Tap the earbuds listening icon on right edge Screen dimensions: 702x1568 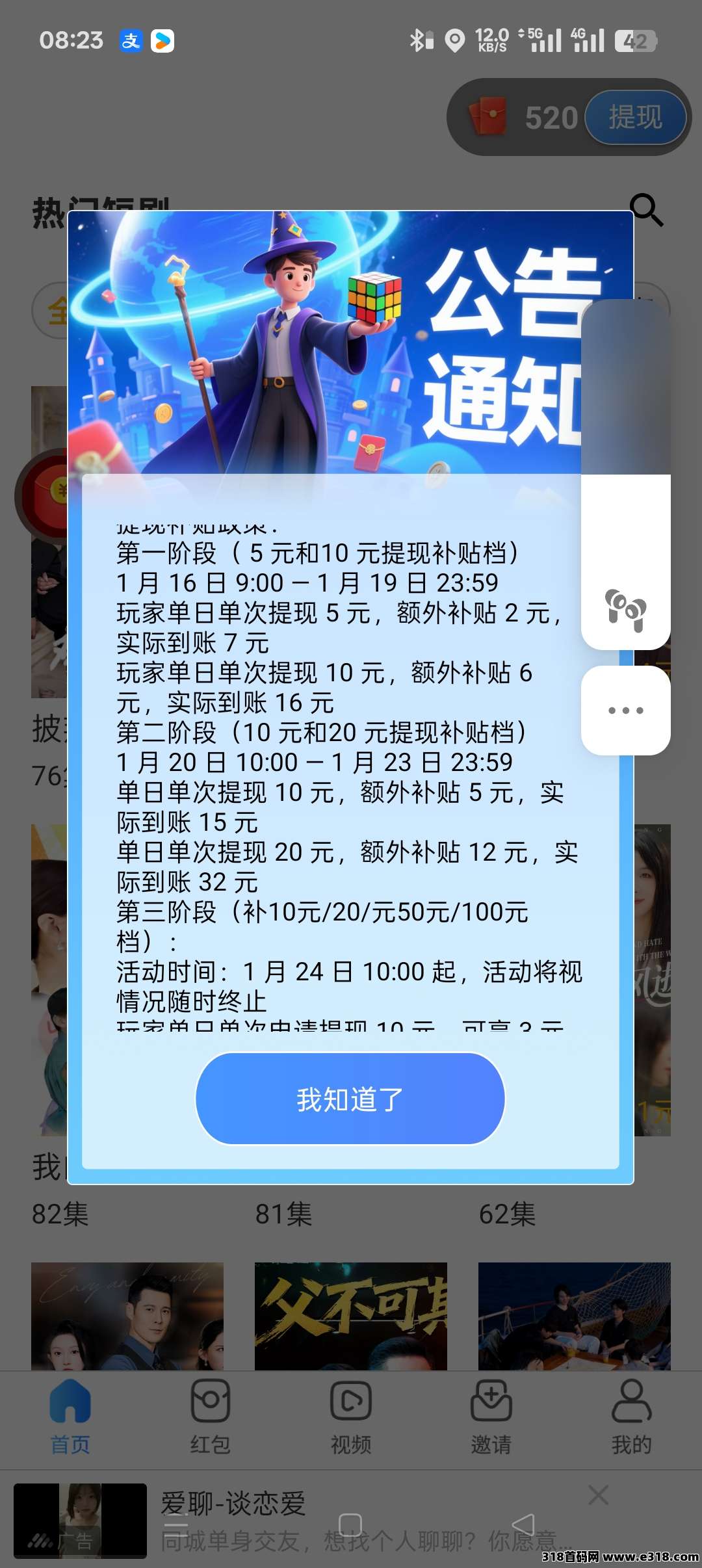pos(625,610)
